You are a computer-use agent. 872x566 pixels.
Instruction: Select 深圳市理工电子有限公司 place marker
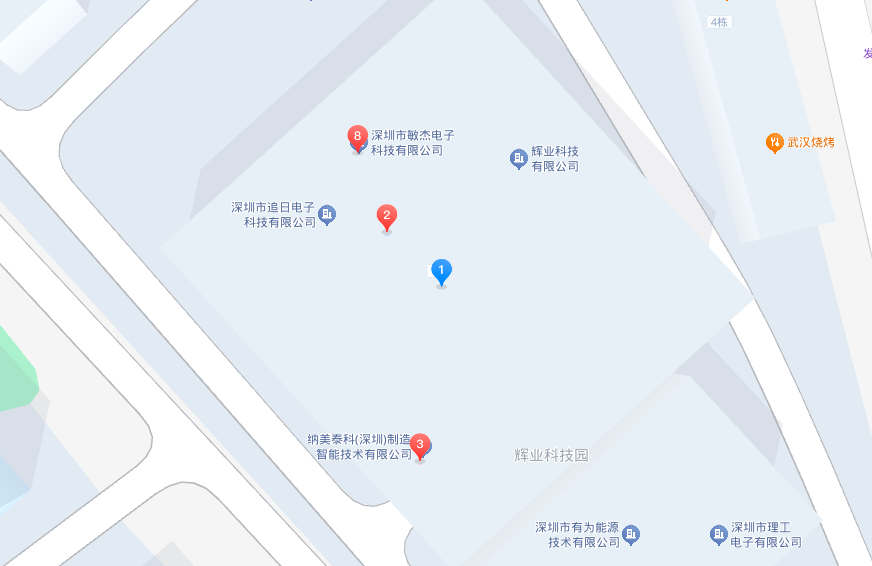pyautogui.click(x=718, y=535)
